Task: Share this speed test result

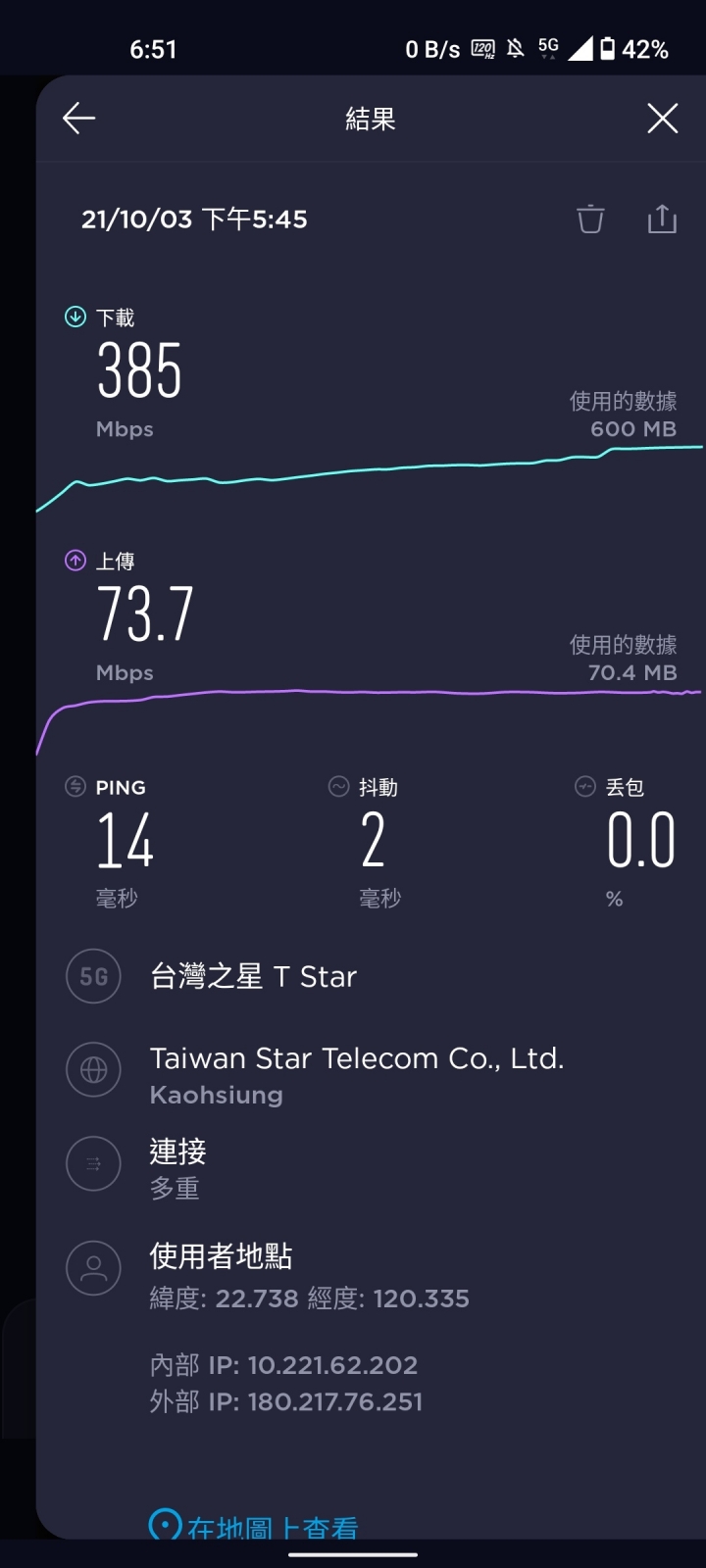Action: pyautogui.click(x=662, y=219)
